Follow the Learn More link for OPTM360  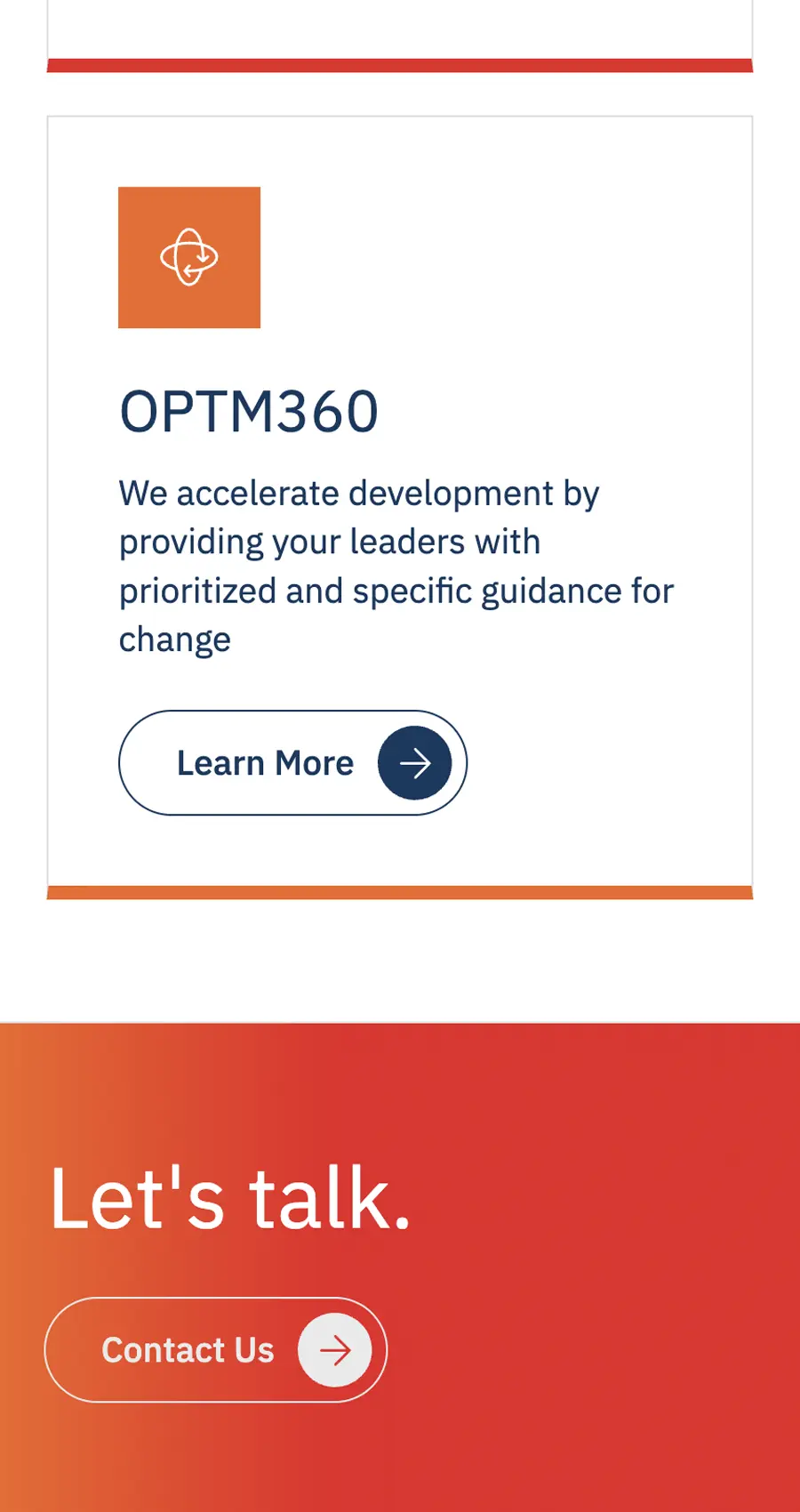[x=293, y=763]
